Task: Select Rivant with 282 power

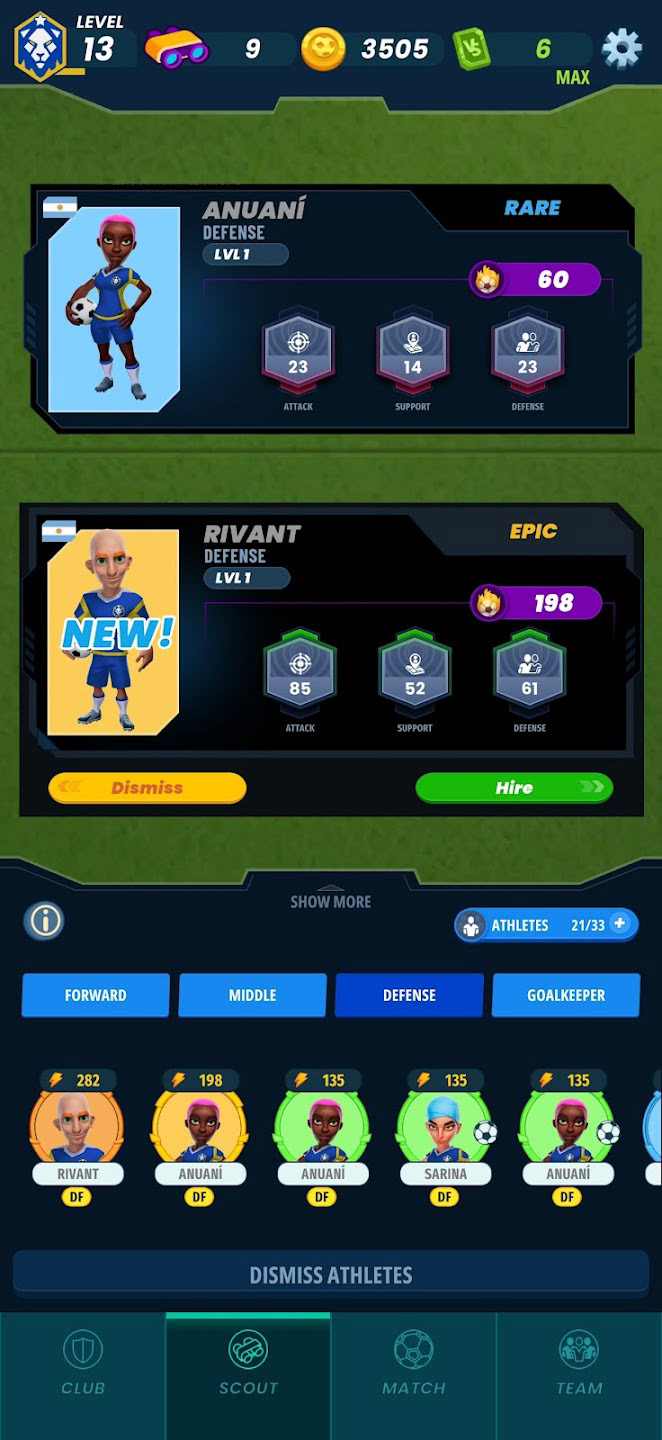Action: pyautogui.click(x=77, y=1137)
